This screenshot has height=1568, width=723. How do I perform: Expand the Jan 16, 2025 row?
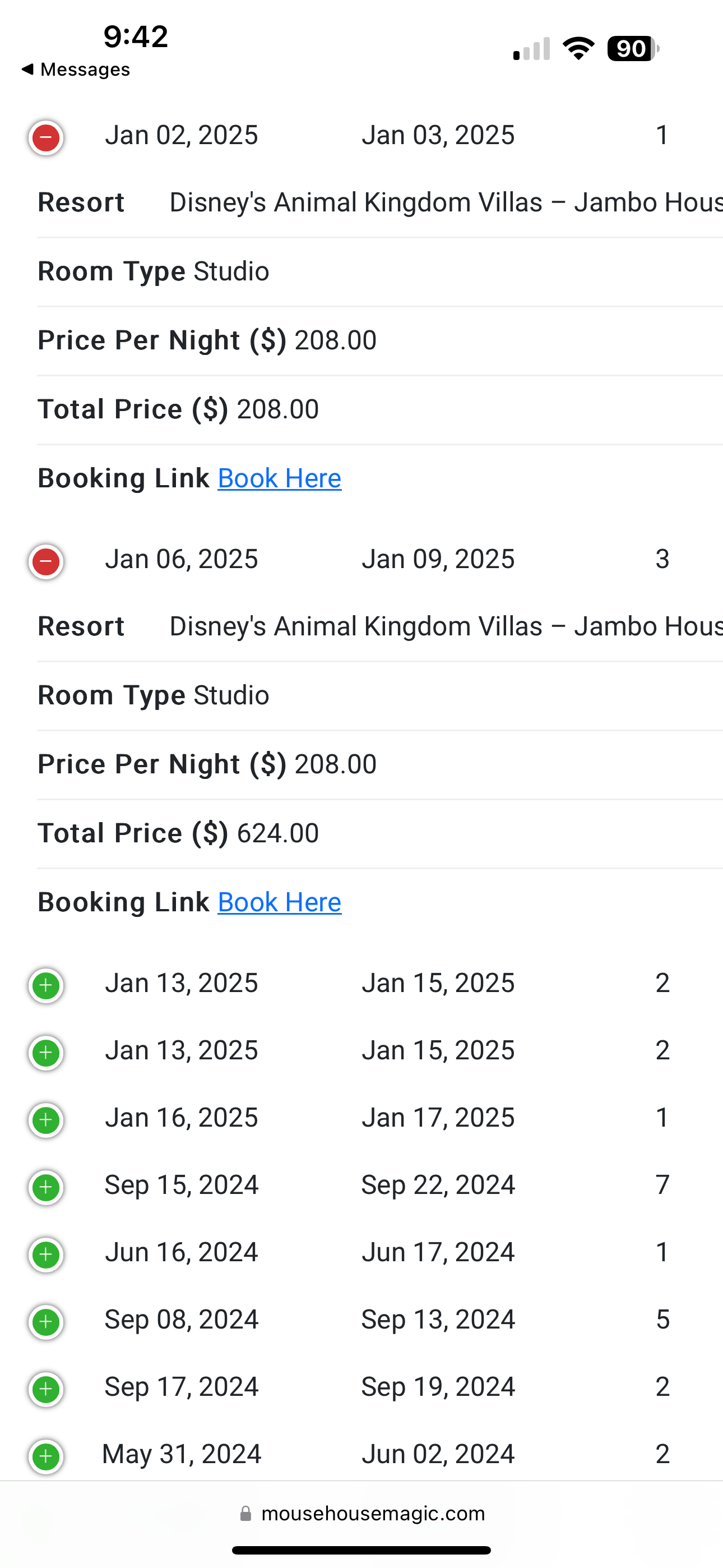(x=45, y=1120)
